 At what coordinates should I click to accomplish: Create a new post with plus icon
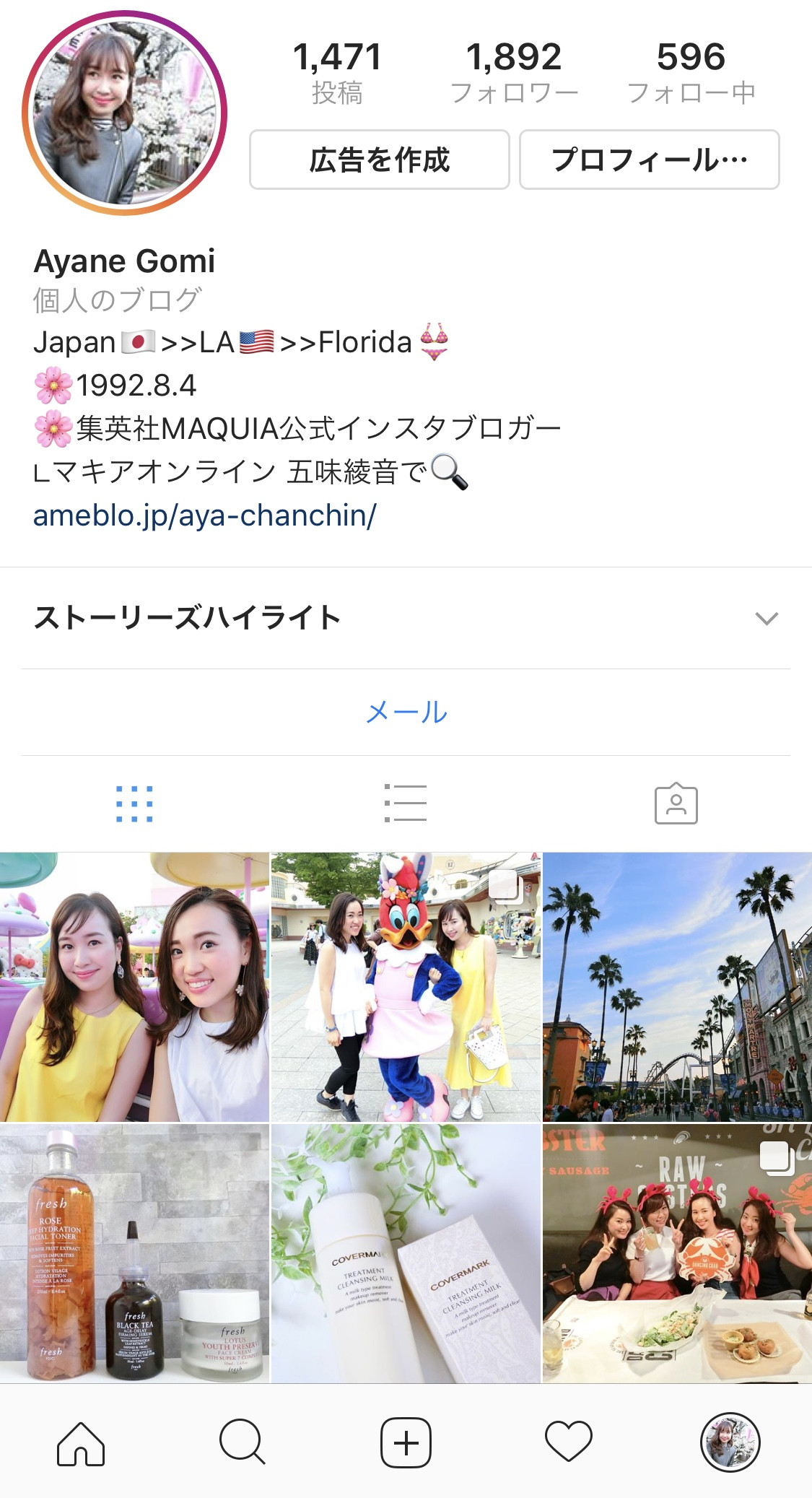(406, 1443)
